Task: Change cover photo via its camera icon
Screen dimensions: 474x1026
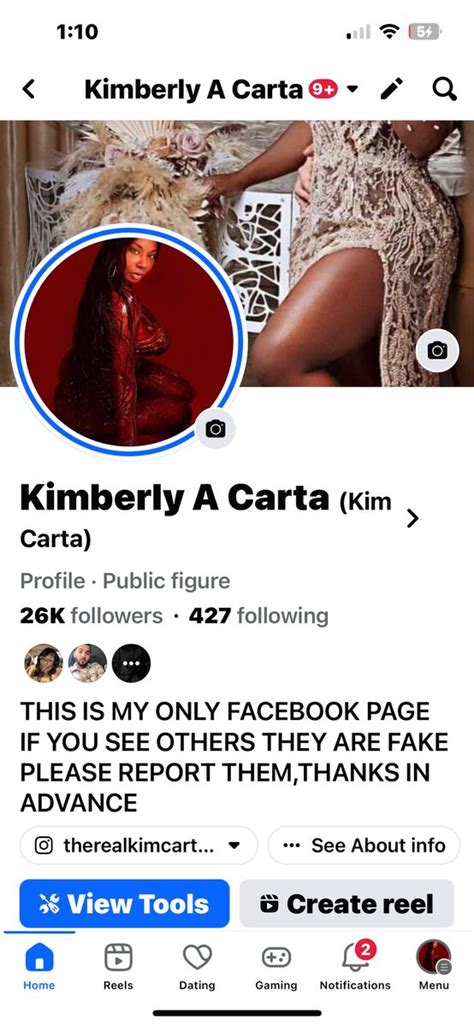Action: pyautogui.click(x=437, y=351)
